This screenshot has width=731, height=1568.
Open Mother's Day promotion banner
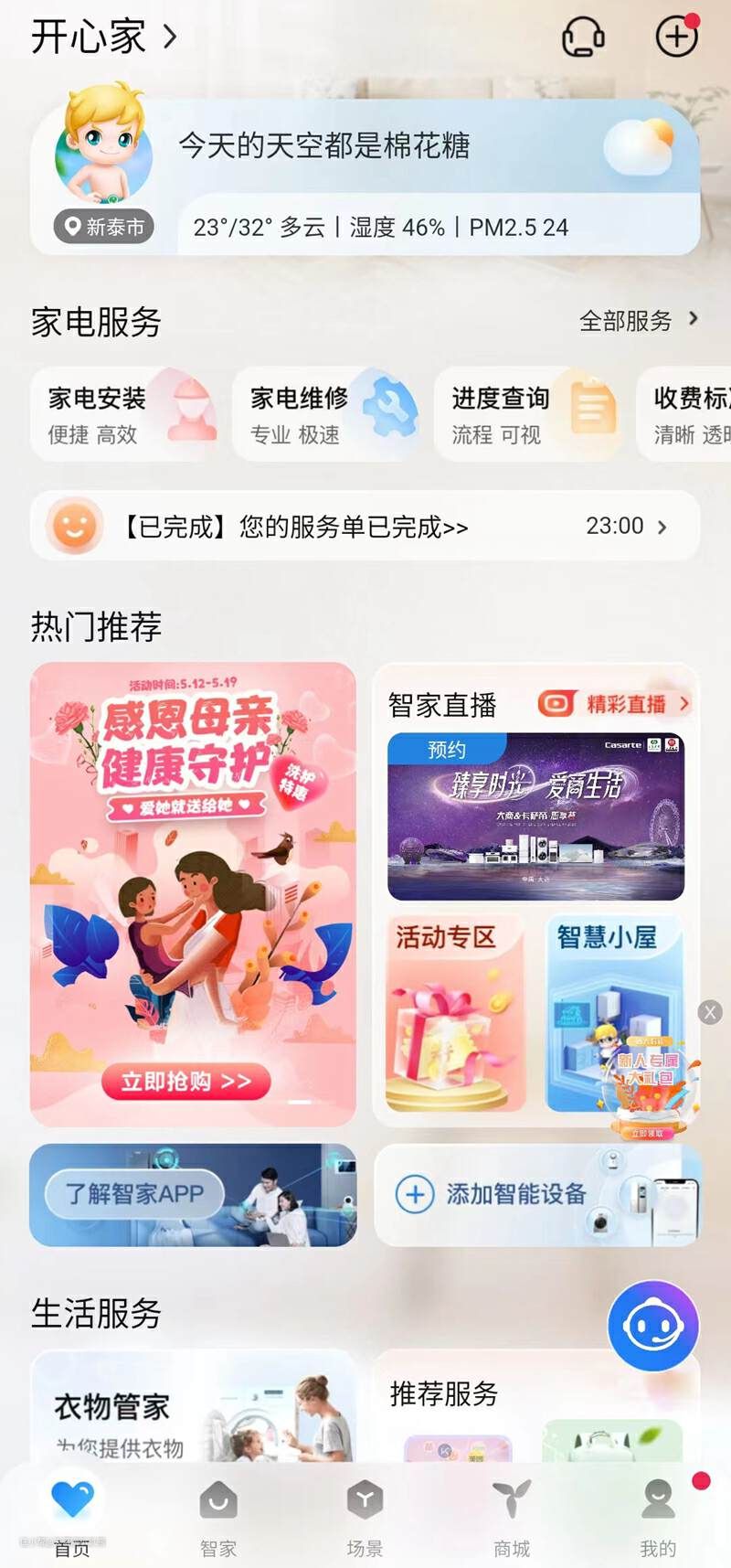pos(193,893)
